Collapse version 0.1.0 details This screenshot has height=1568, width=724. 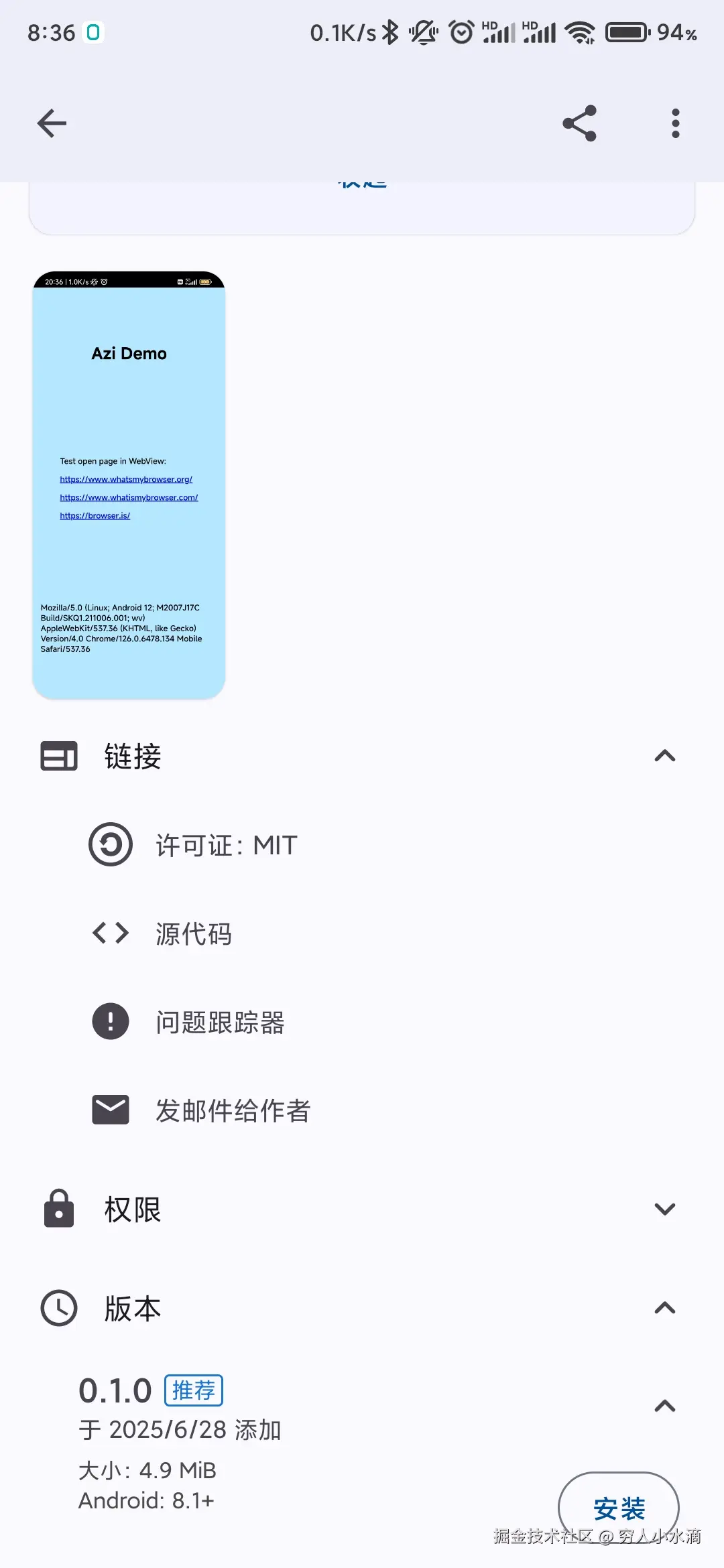(x=664, y=1406)
